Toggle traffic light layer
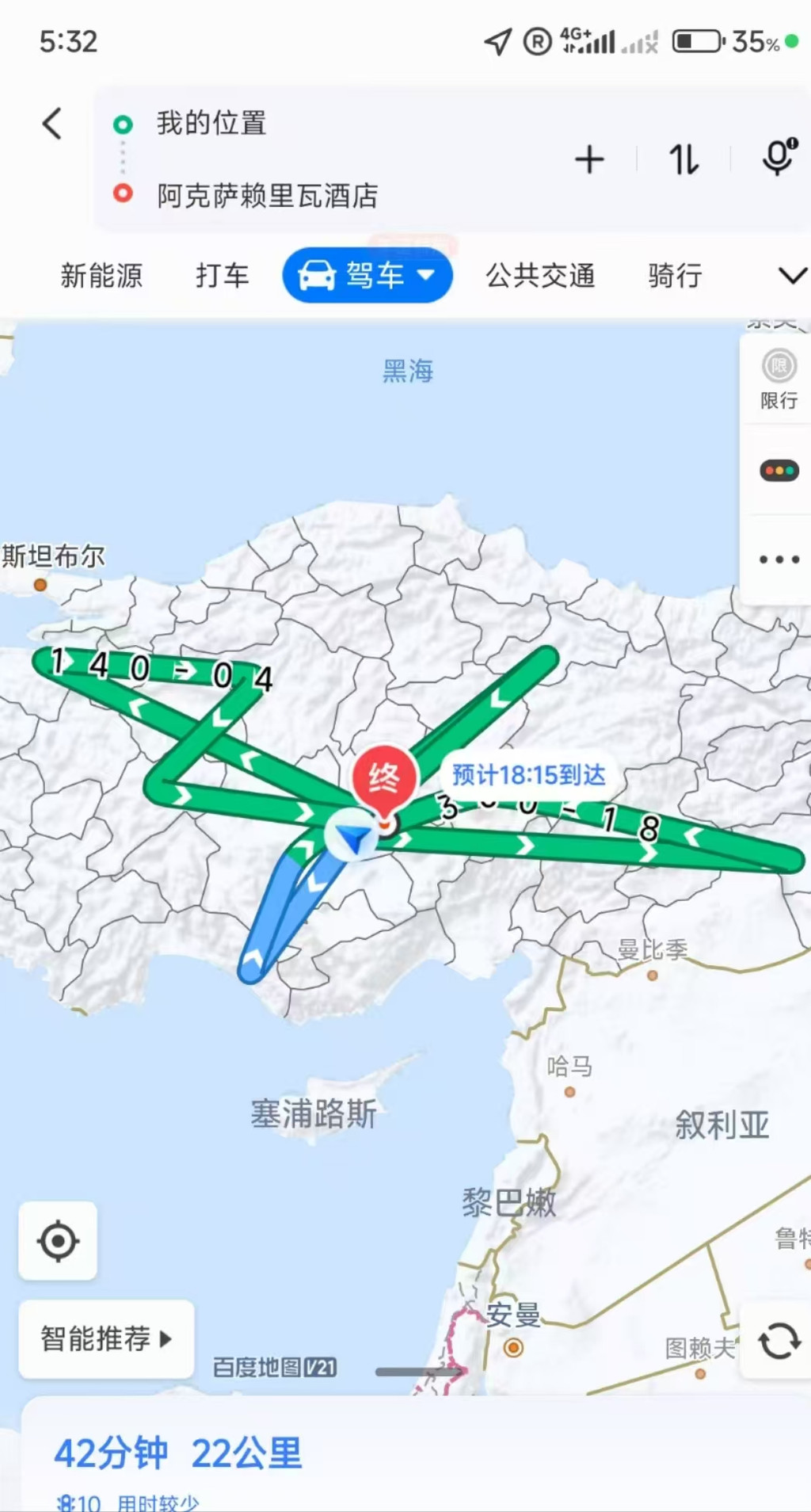 tap(779, 471)
